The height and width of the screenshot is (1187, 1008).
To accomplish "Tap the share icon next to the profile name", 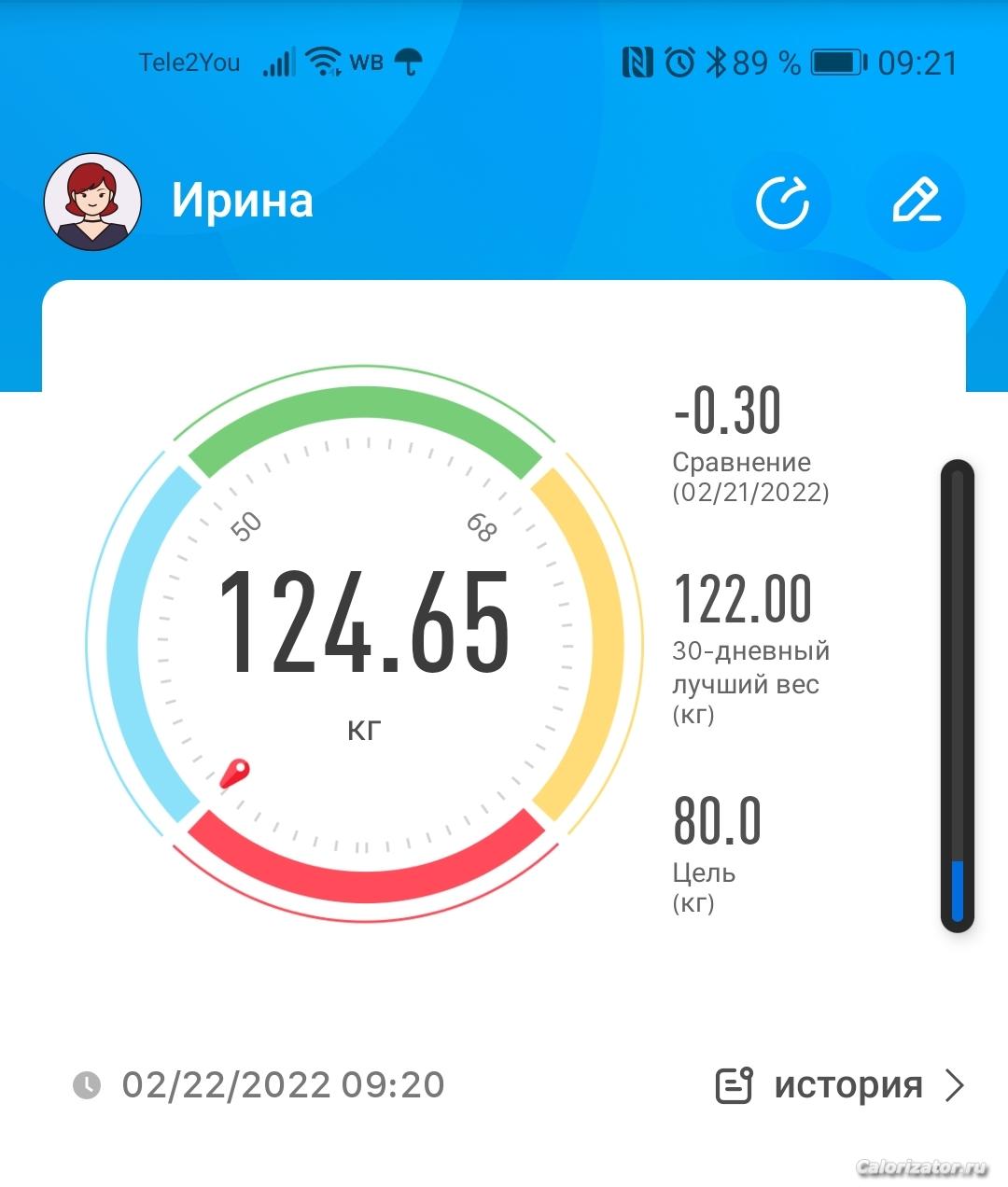I will [x=781, y=202].
